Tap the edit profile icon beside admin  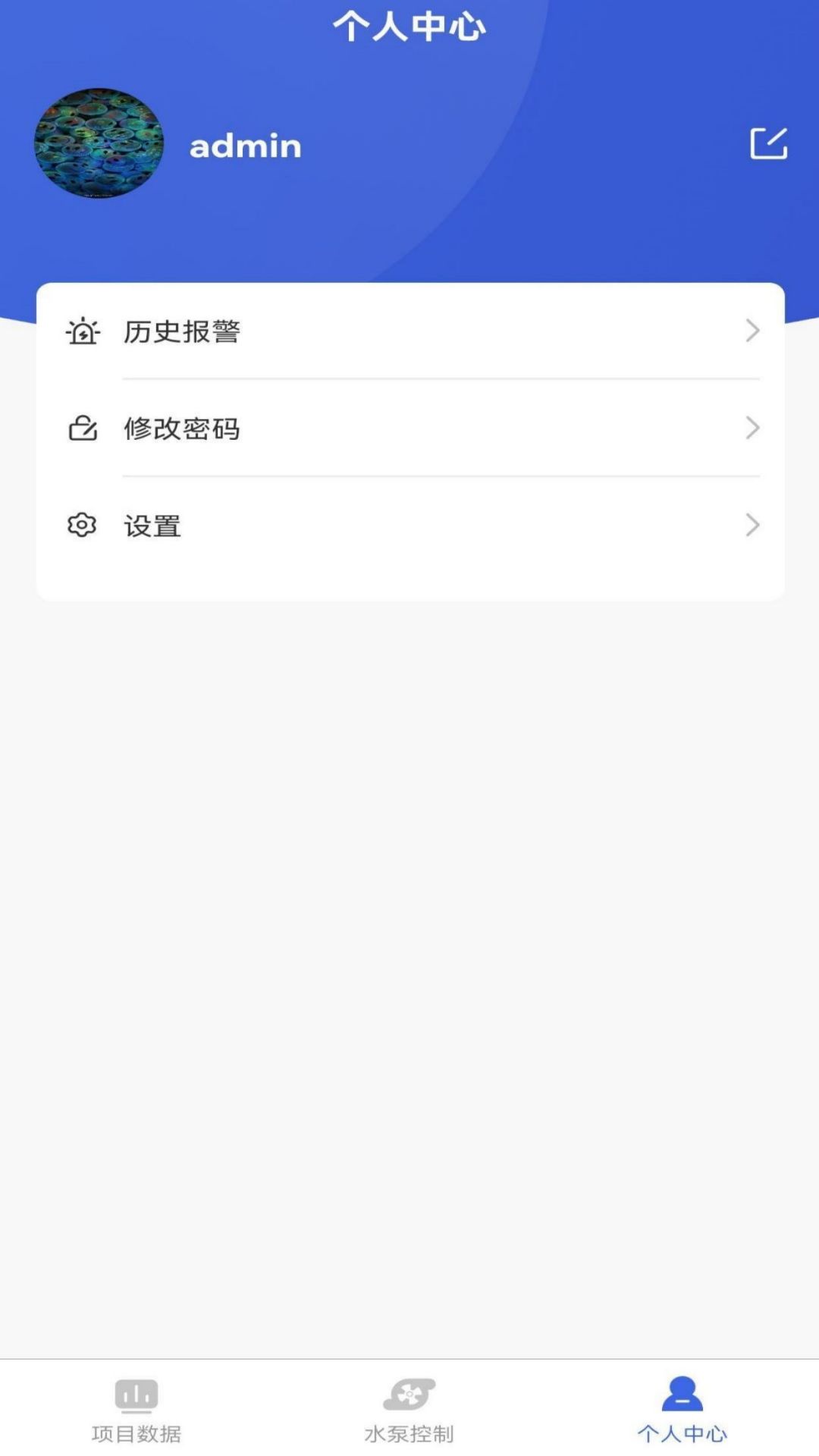768,143
